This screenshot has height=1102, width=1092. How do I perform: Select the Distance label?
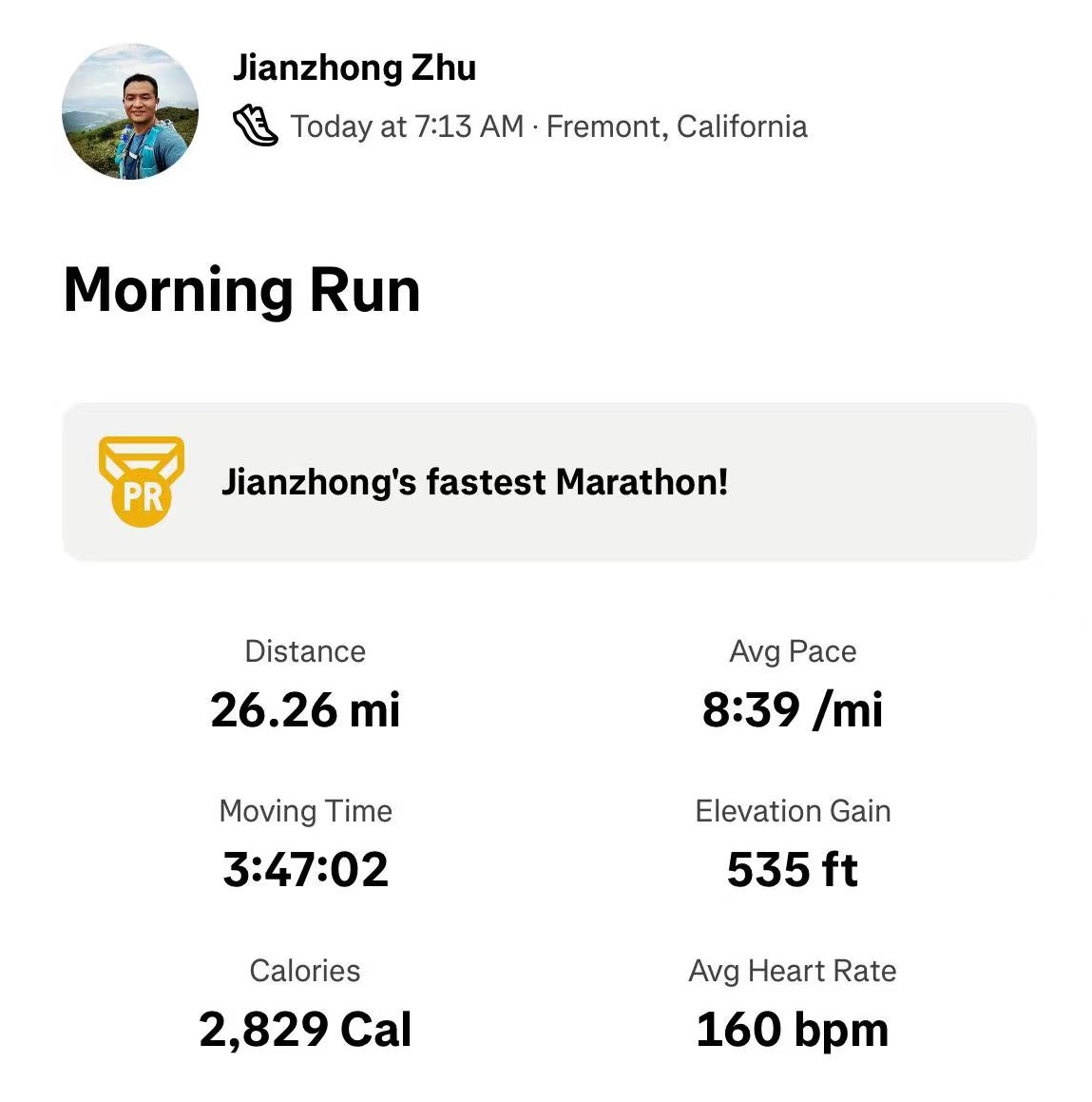click(x=304, y=650)
